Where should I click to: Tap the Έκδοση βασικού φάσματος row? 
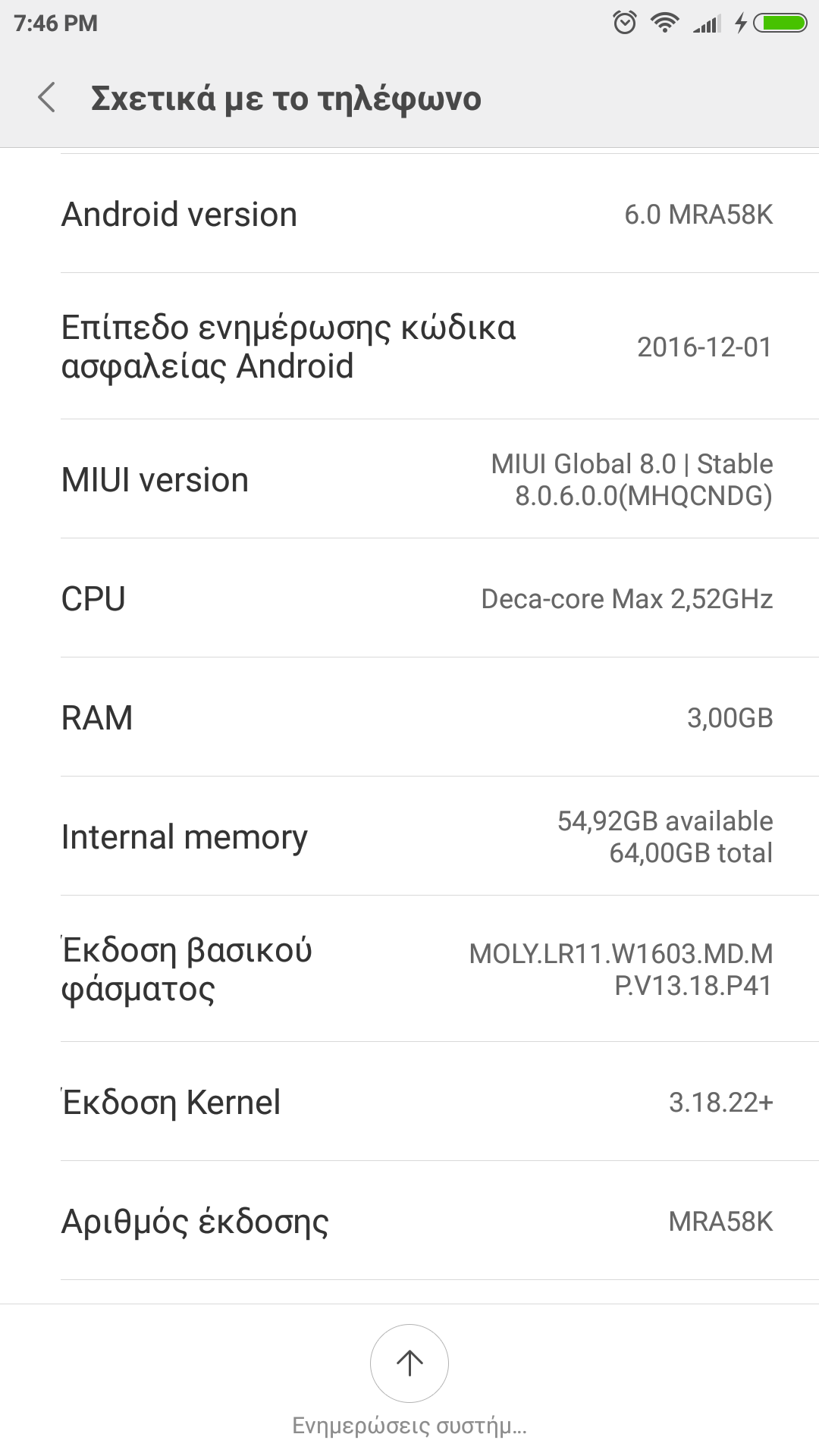click(409, 970)
